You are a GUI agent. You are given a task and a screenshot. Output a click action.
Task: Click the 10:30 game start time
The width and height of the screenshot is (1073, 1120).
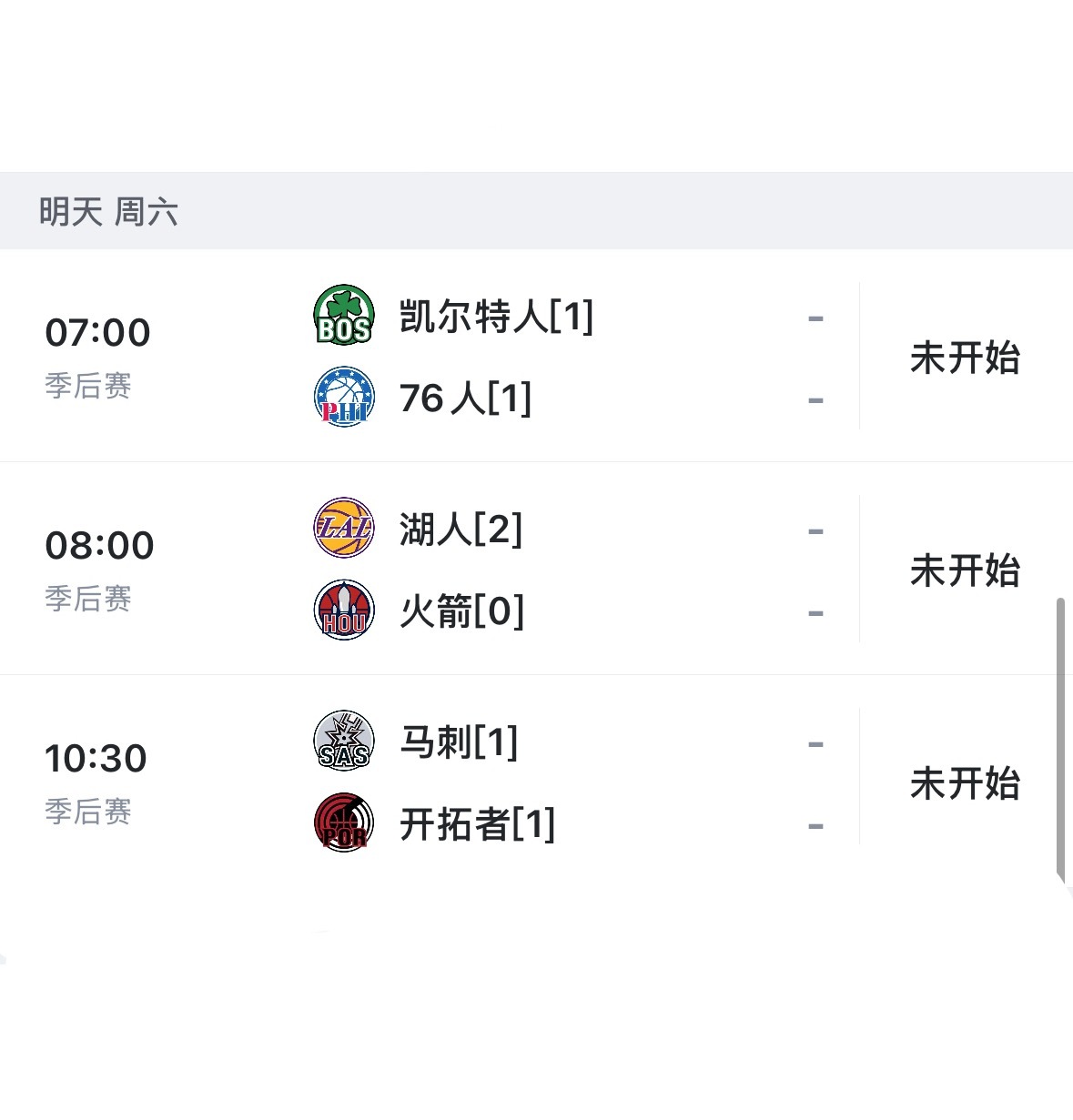pos(96,756)
